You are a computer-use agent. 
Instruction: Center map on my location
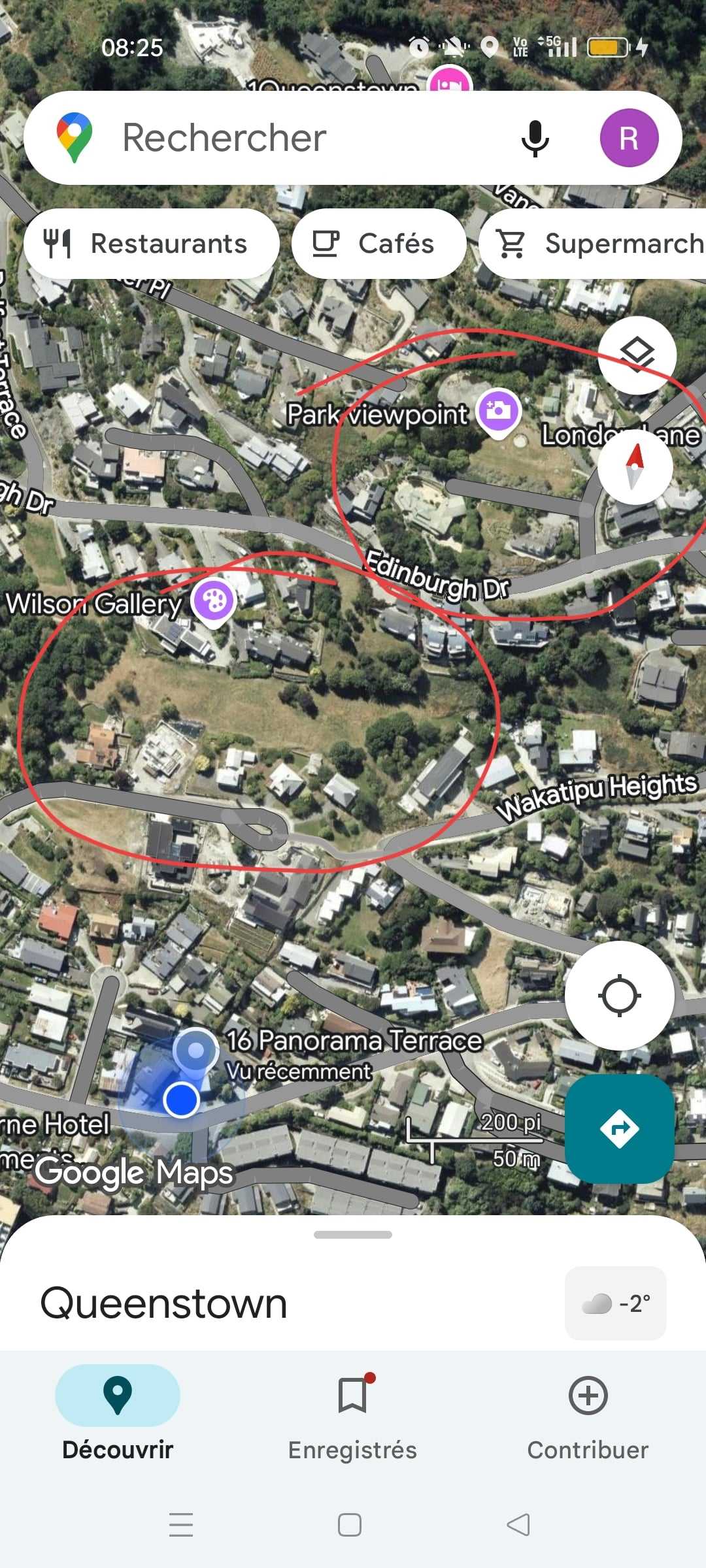(x=619, y=995)
